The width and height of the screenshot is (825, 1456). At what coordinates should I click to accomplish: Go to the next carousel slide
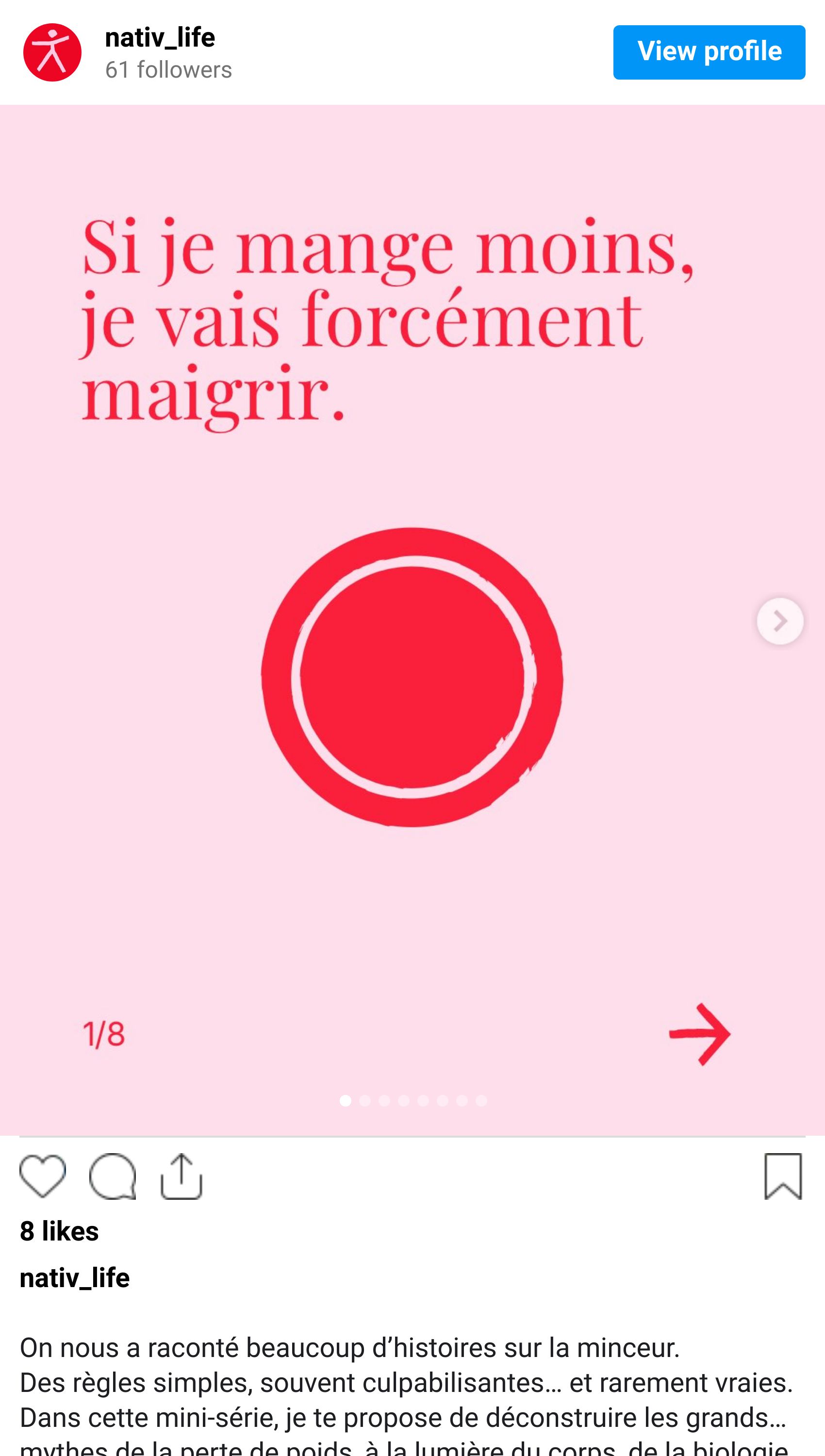(x=780, y=621)
